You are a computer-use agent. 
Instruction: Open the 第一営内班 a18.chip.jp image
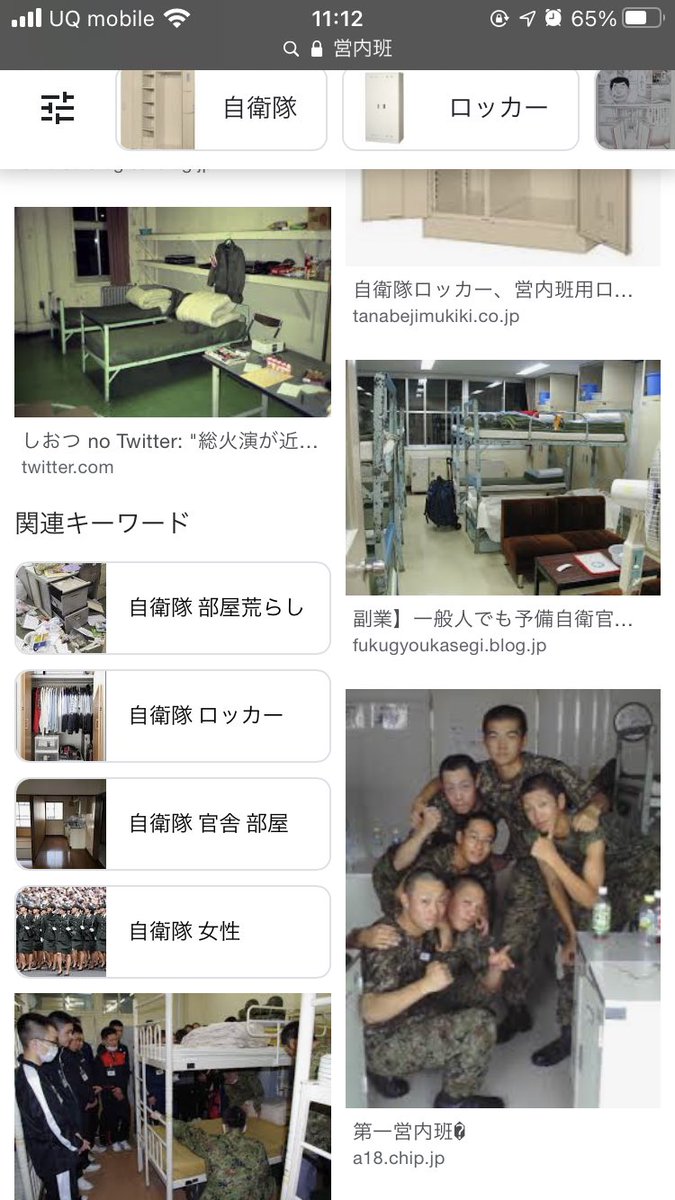tap(502, 898)
